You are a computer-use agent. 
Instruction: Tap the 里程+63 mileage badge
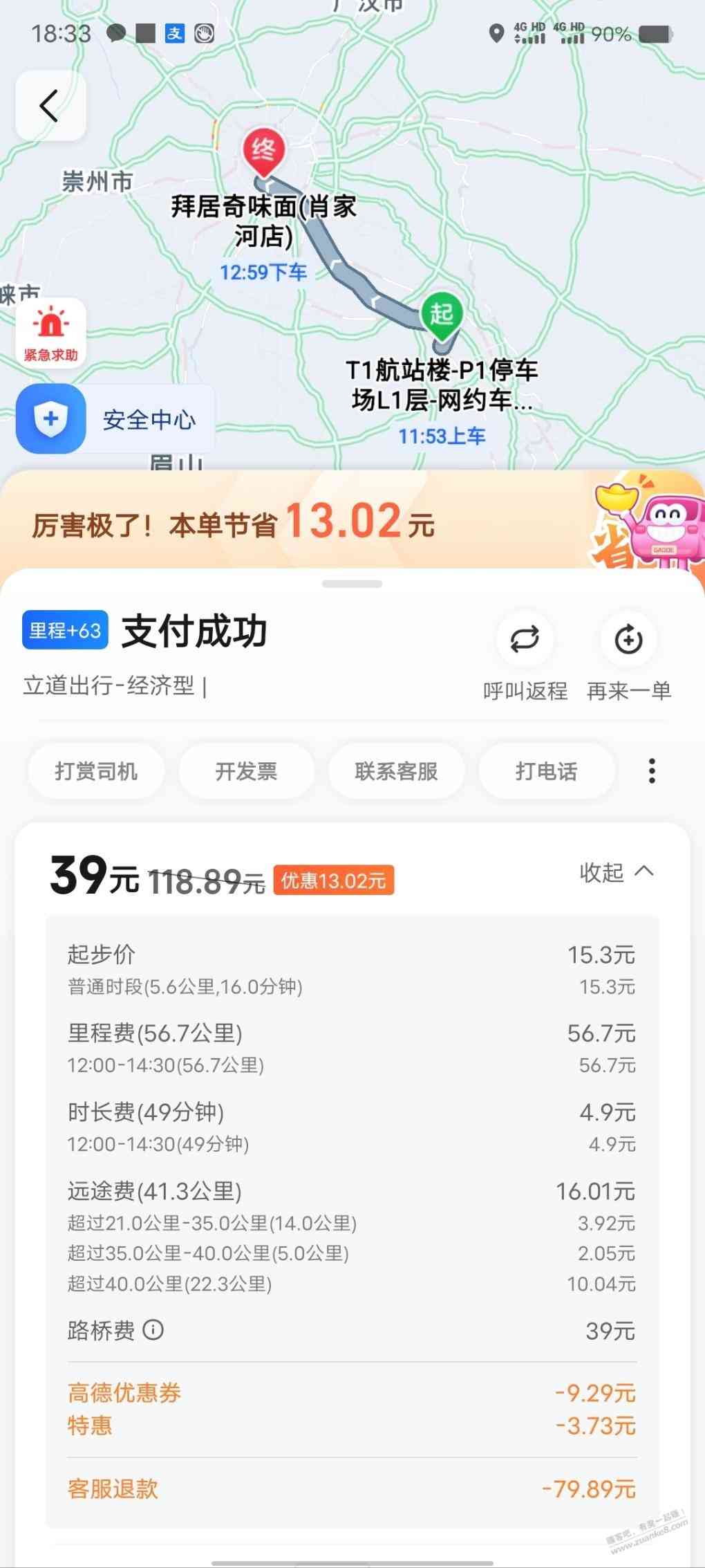(65, 630)
